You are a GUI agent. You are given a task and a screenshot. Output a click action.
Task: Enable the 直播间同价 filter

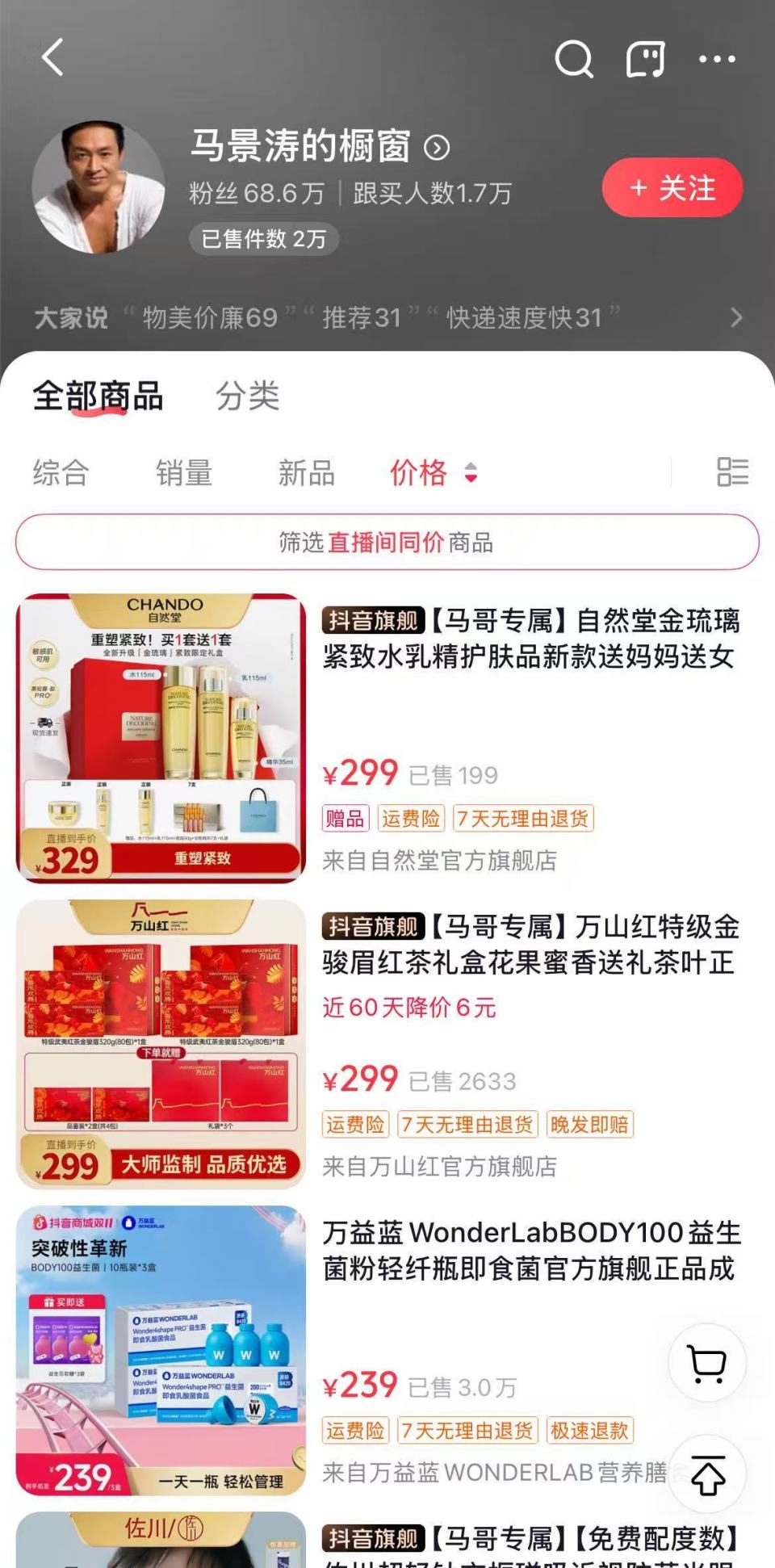pos(387,543)
